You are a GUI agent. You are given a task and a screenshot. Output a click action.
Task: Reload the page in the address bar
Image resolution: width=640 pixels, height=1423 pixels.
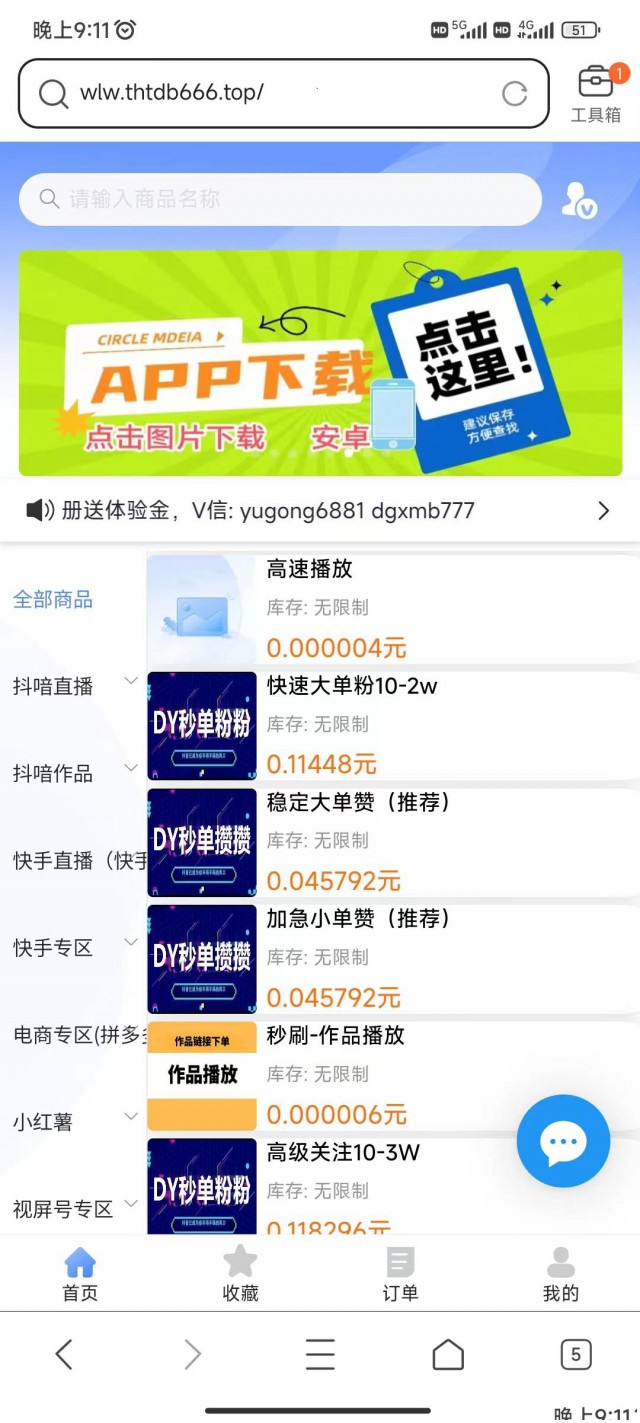coord(514,94)
